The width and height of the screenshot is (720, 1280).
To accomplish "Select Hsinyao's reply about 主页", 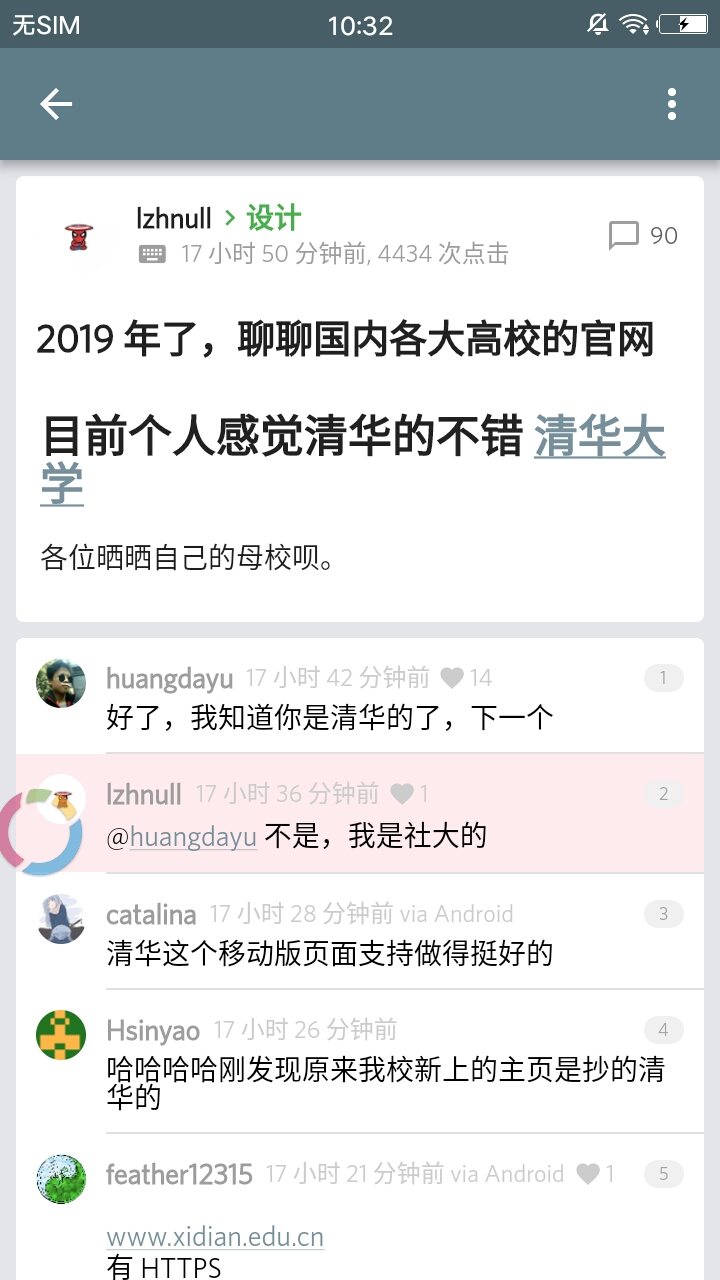I will [385, 1083].
